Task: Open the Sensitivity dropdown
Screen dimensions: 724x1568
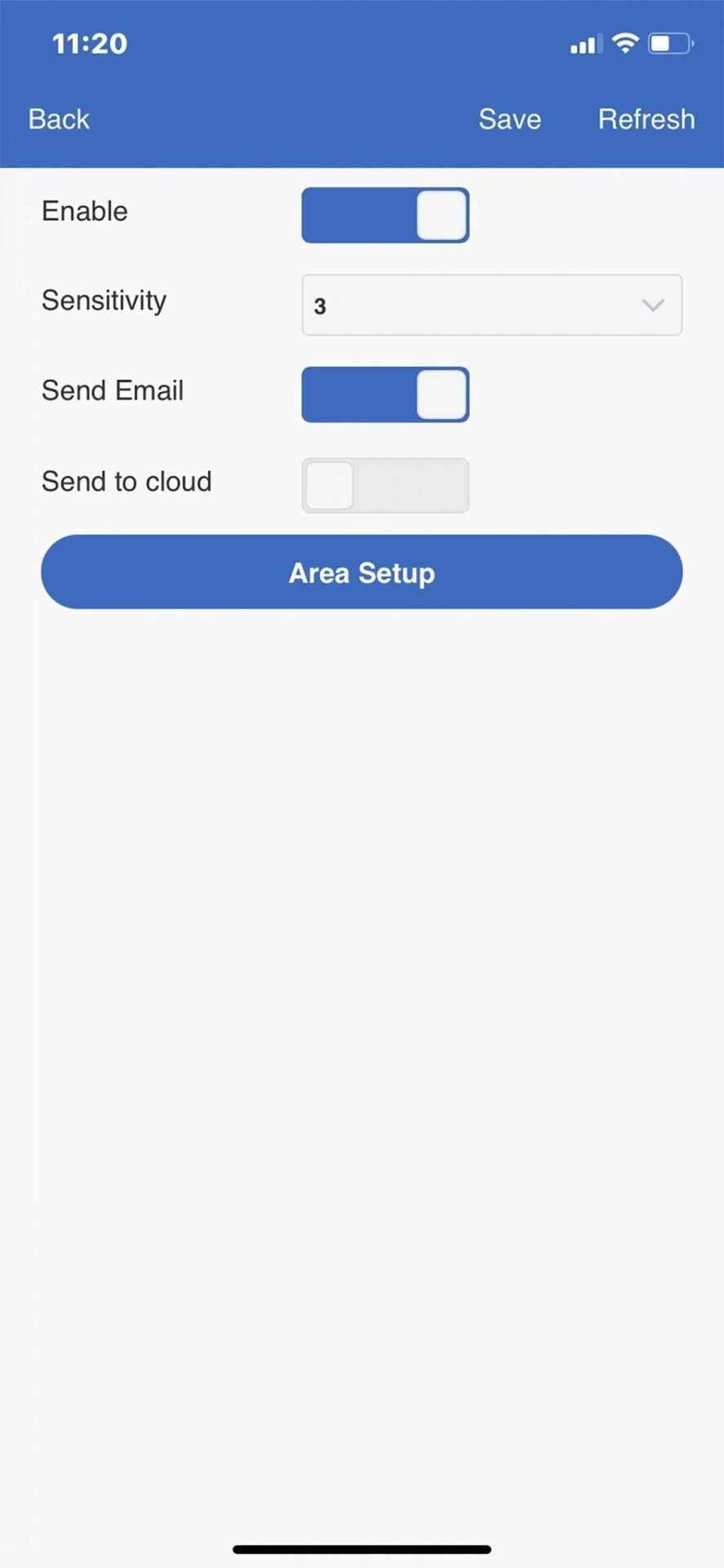Action: pos(491,305)
